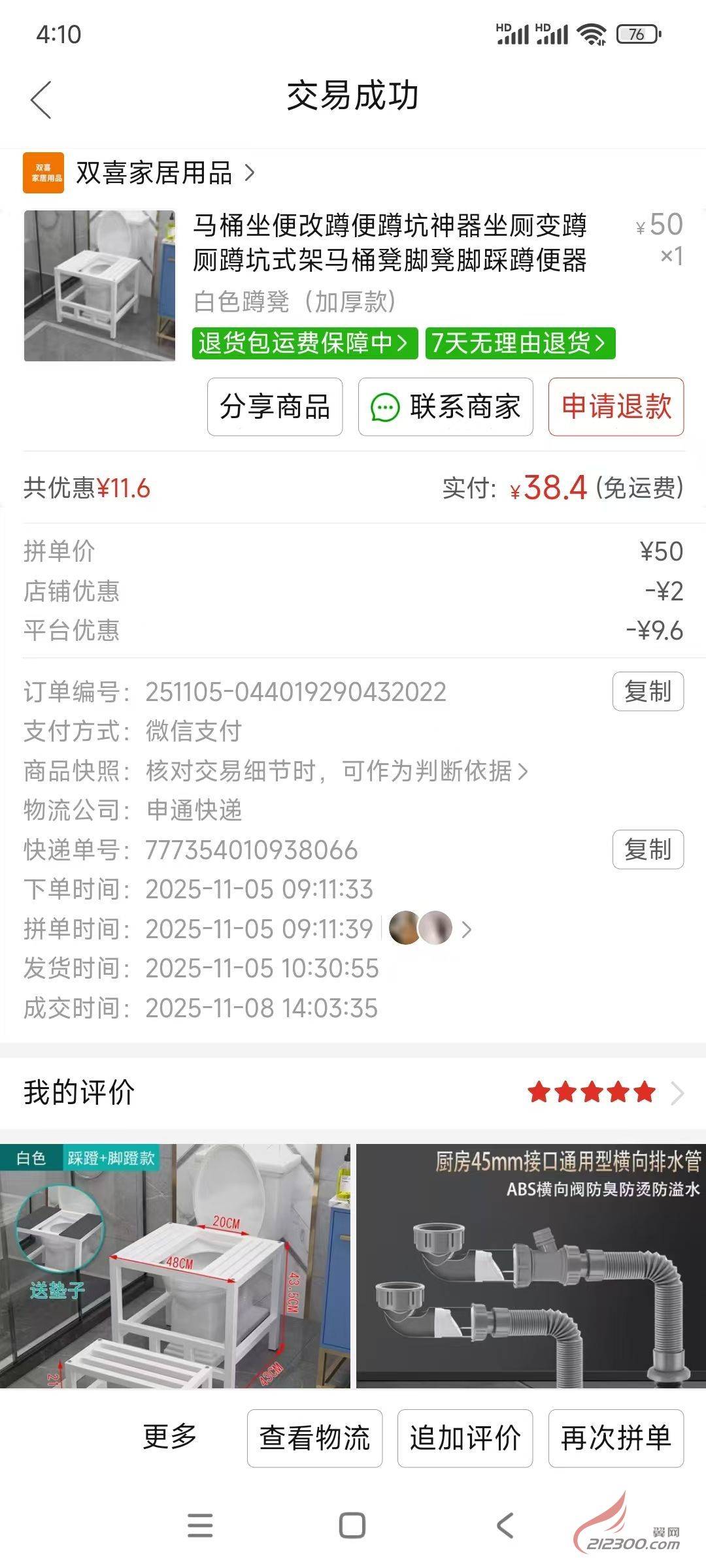Go back from the 交易成功 page
This screenshot has width=706, height=1568.
click(41, 100)
